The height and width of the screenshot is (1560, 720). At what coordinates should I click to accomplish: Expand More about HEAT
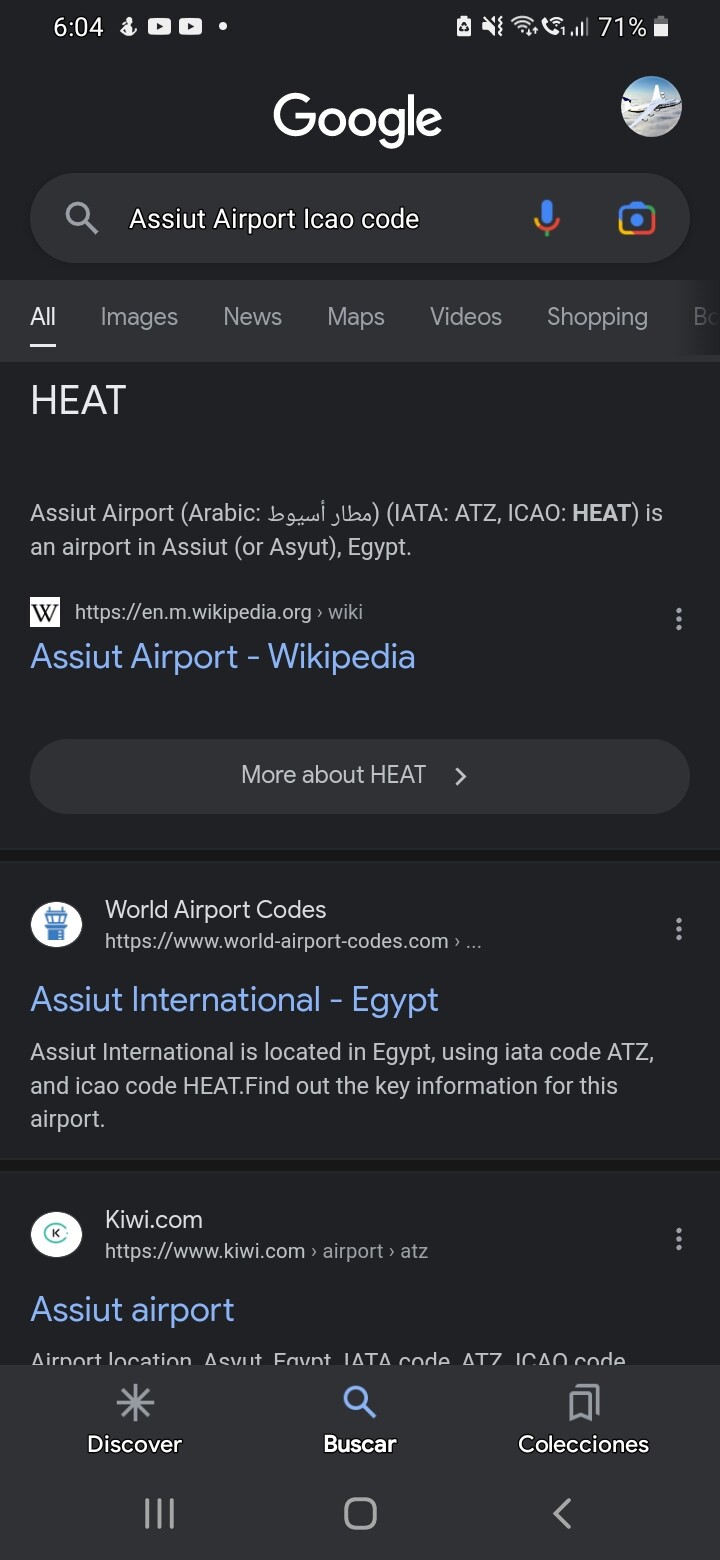pos(360,775)
